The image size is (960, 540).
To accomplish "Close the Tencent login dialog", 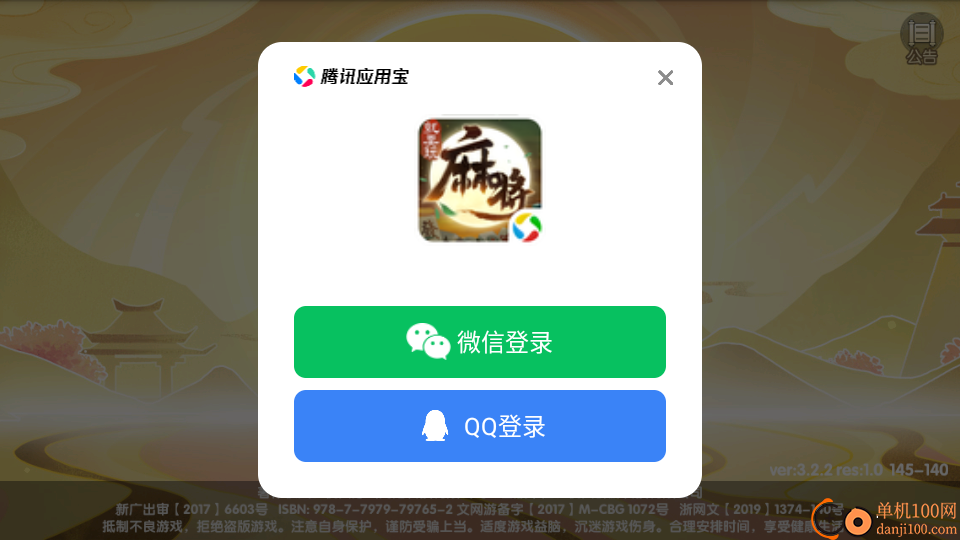I will 665,78.
